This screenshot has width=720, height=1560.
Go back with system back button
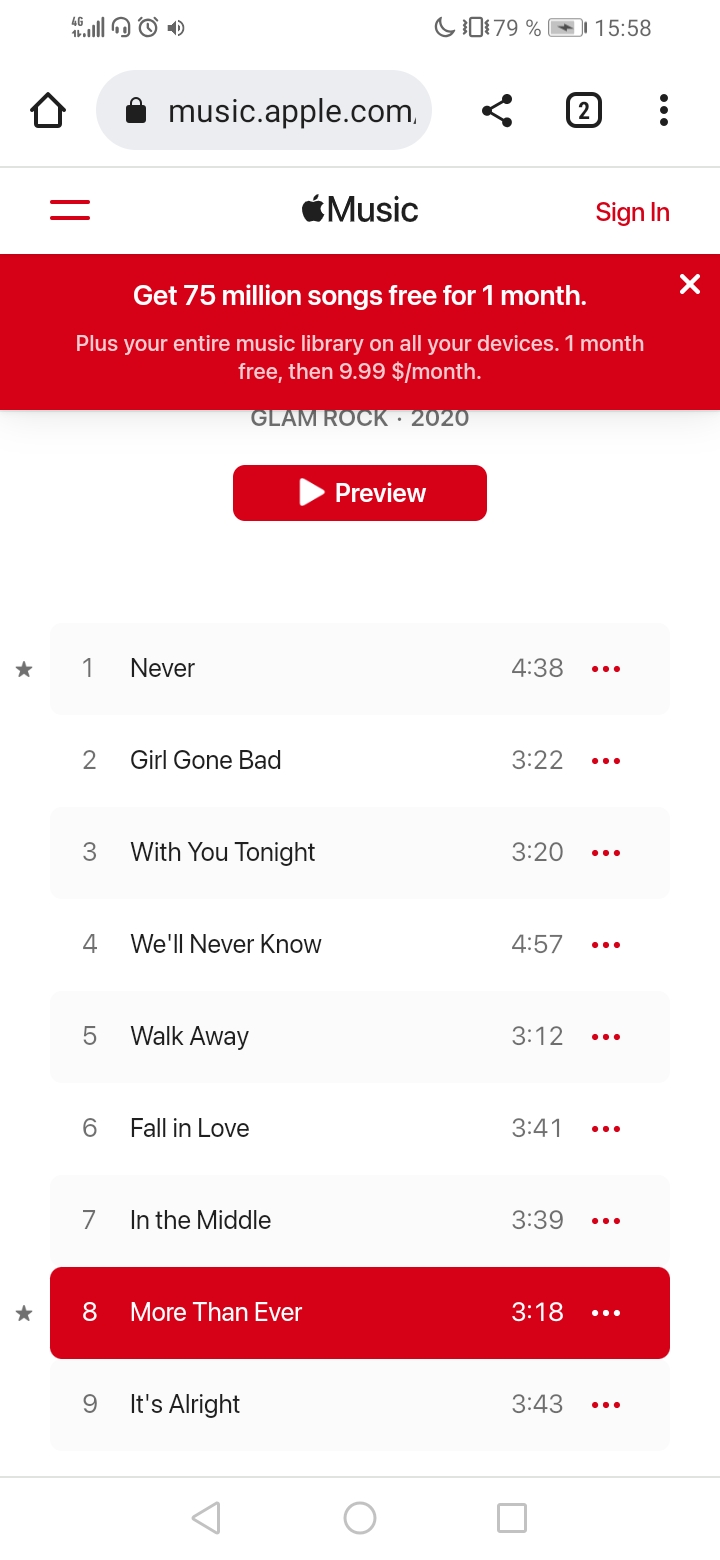coord(206,1518)
